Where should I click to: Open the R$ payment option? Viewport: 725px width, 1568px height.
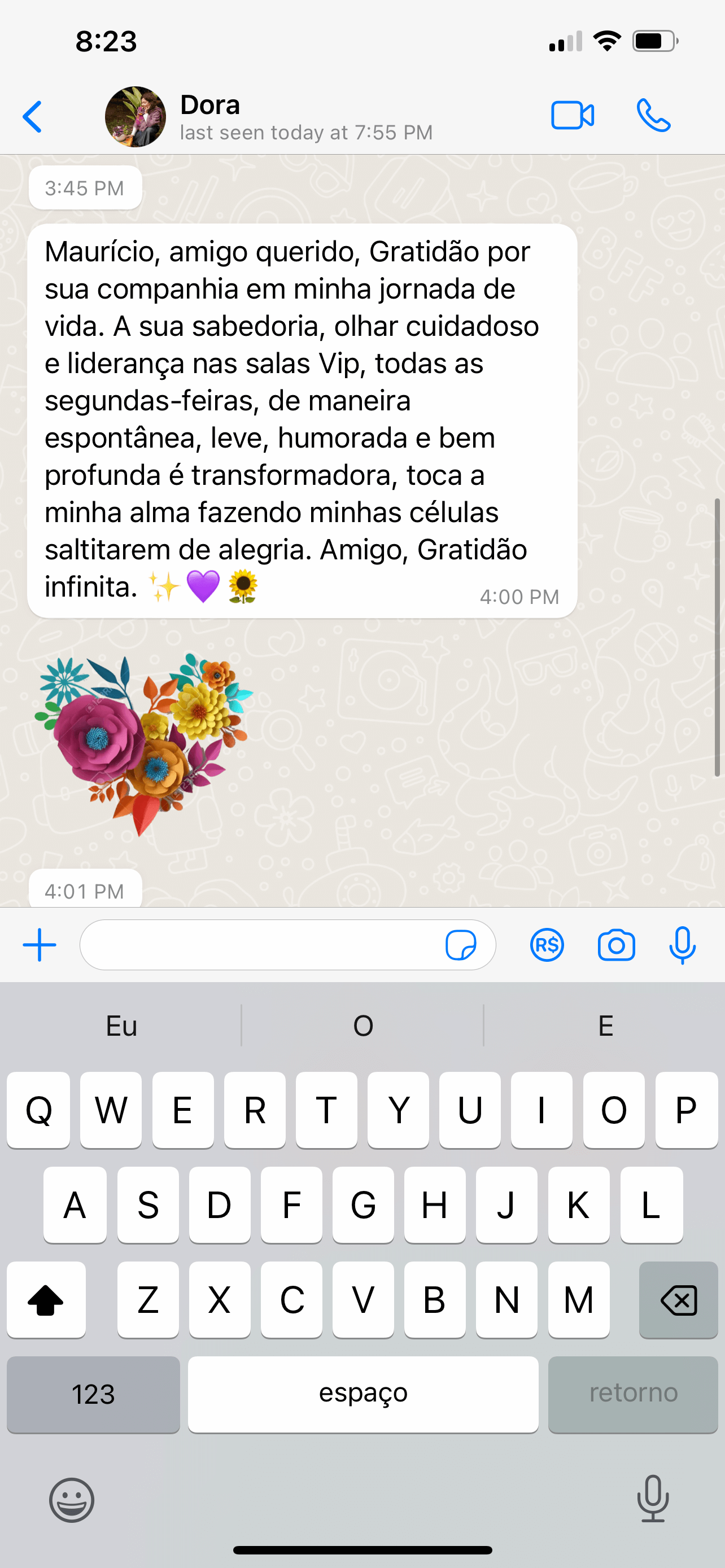coord(547,945)
